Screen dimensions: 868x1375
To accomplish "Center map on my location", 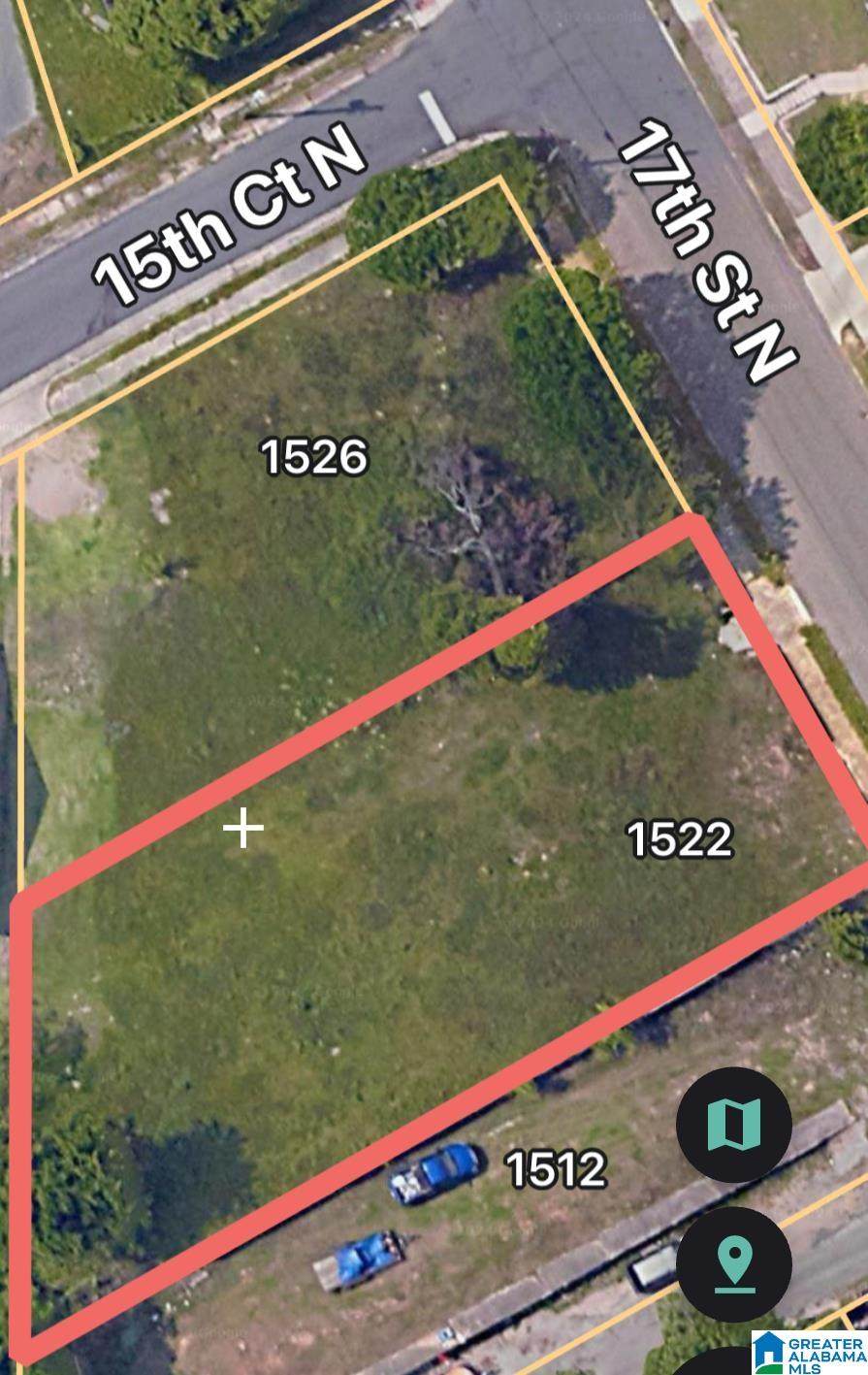I will [734, 1265].
